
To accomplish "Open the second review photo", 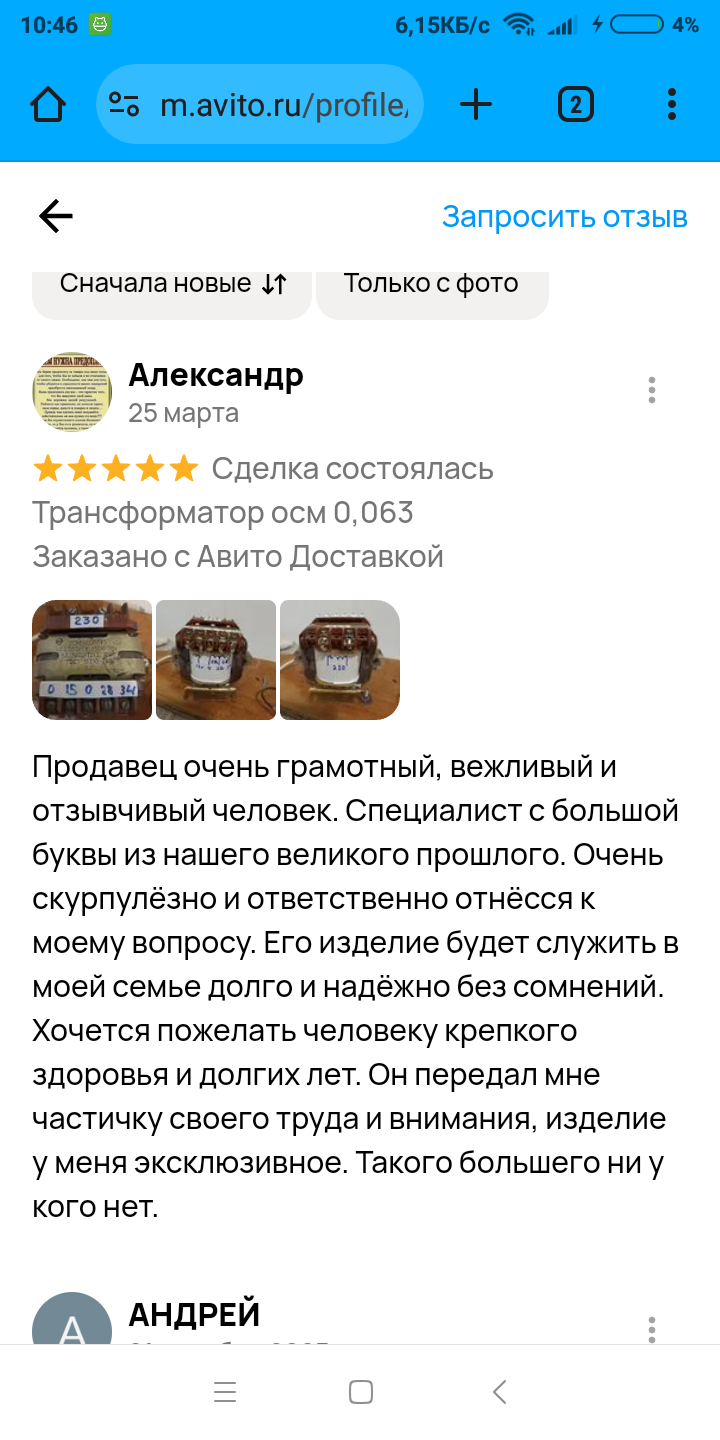I will (216, 660).
